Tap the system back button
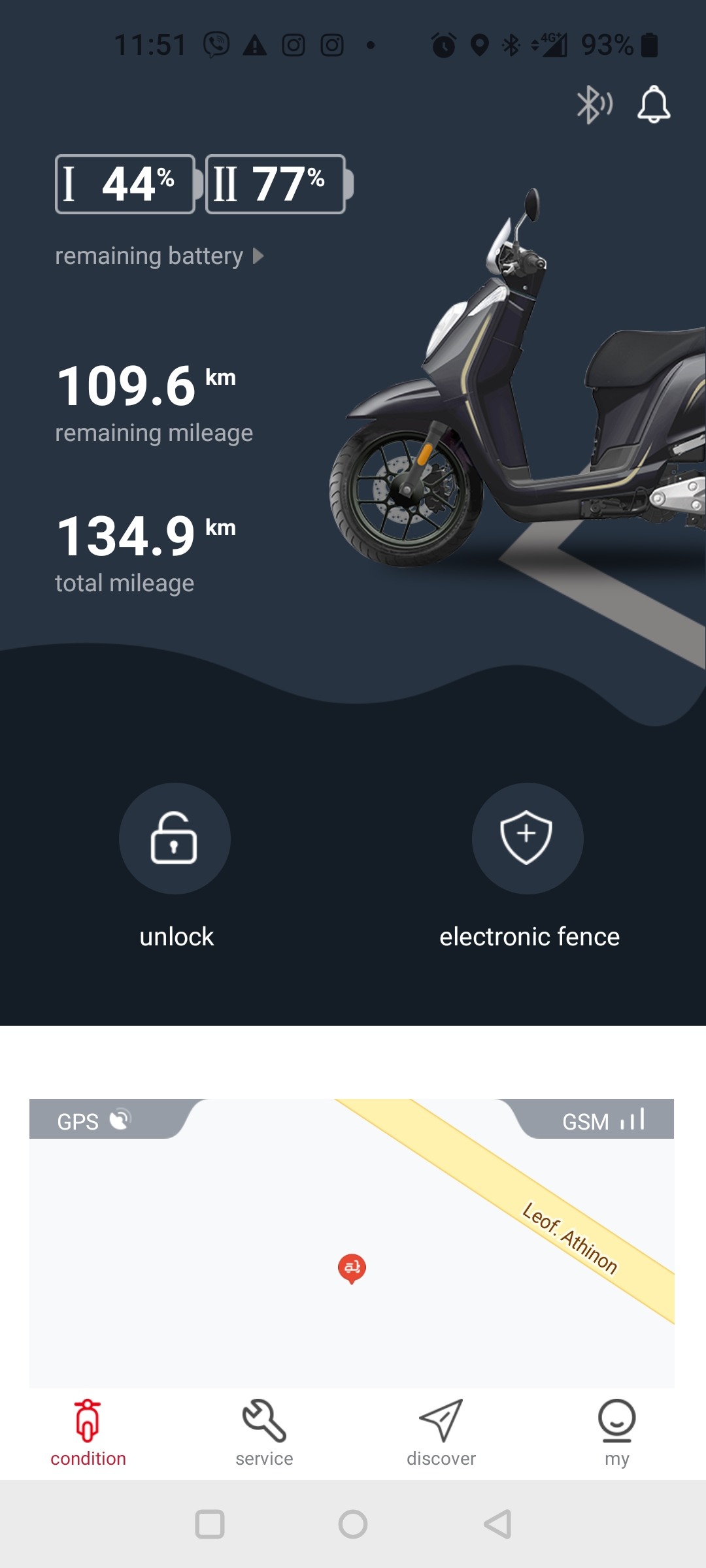This screenshot has height=1568, width=706. tap(497, 1524)
